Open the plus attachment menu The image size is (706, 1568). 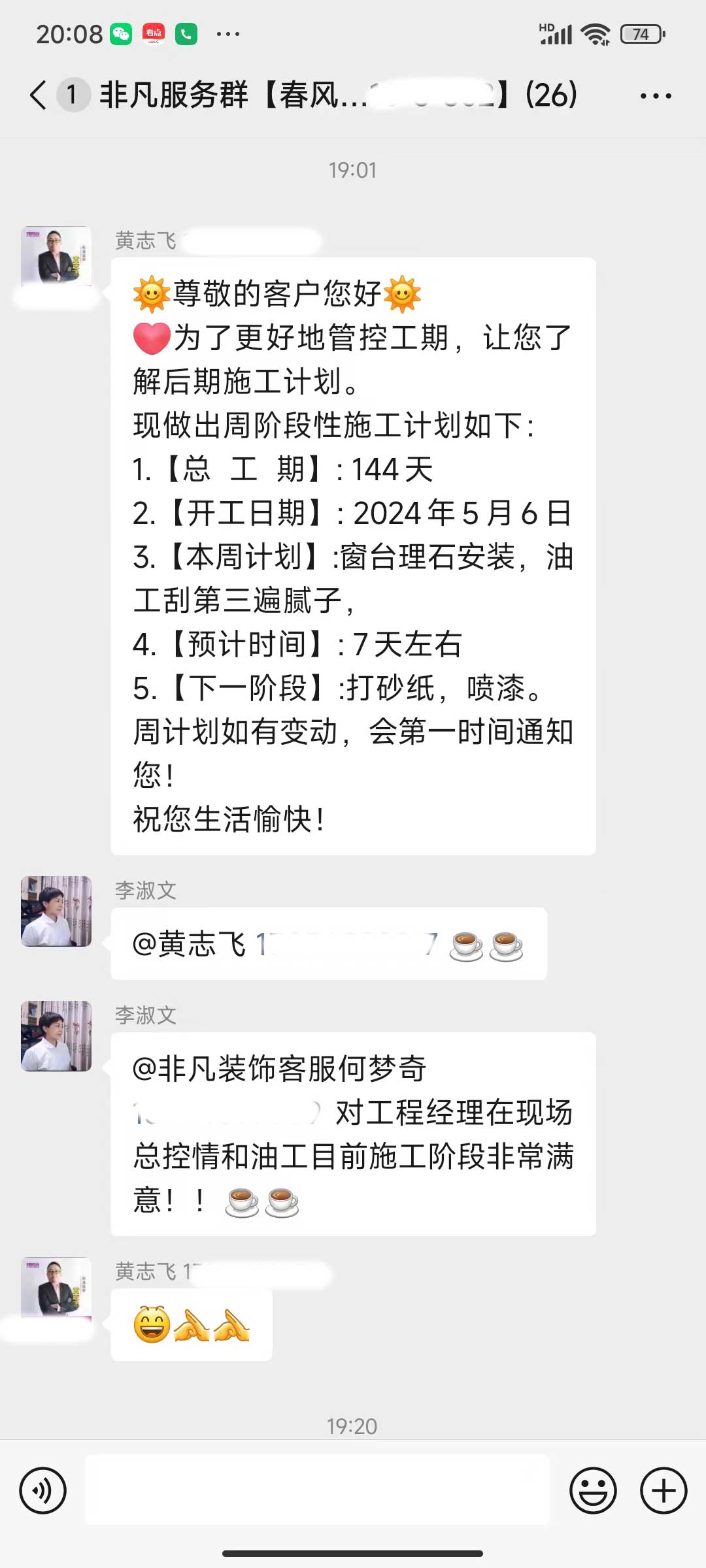tap(664, 1490)
